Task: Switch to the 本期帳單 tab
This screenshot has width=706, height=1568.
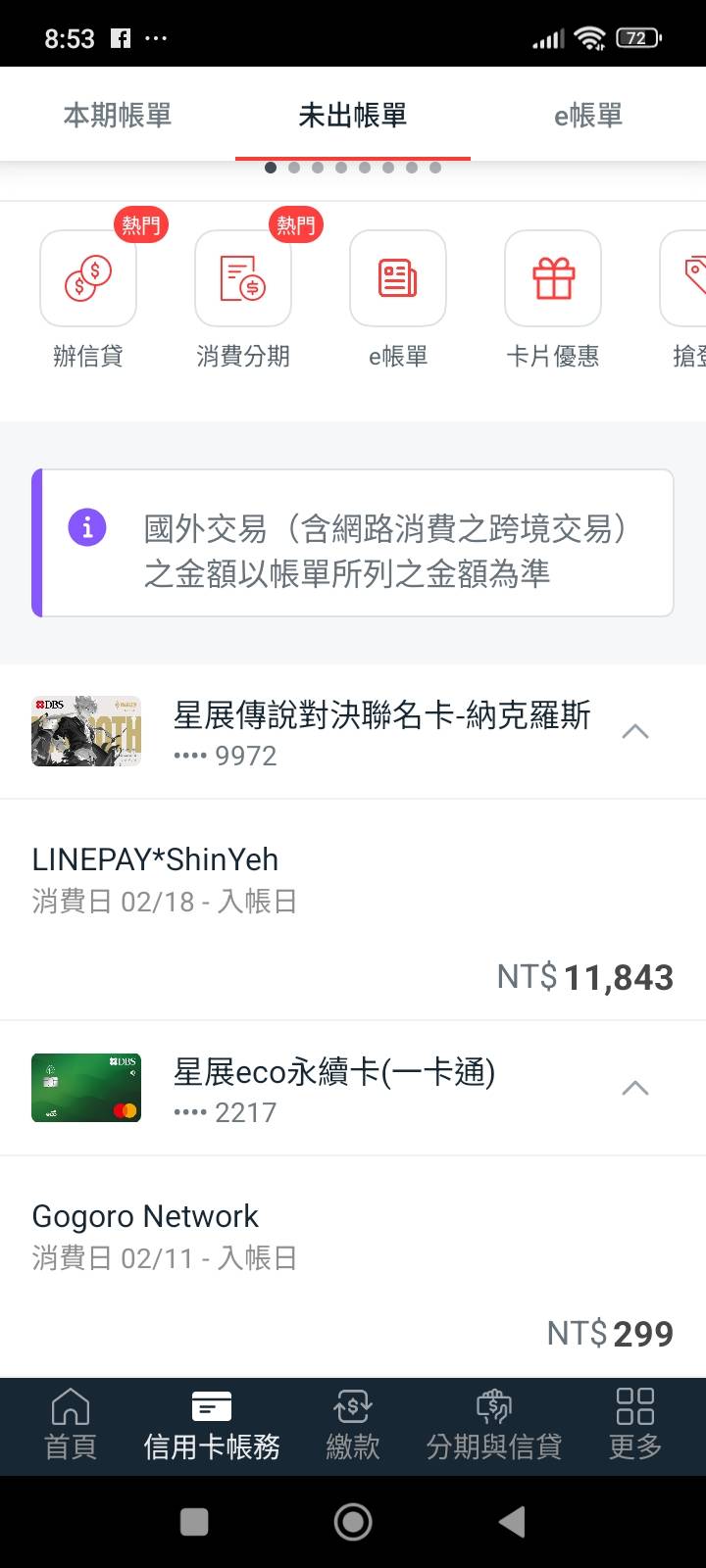Action: coord(118,116)
